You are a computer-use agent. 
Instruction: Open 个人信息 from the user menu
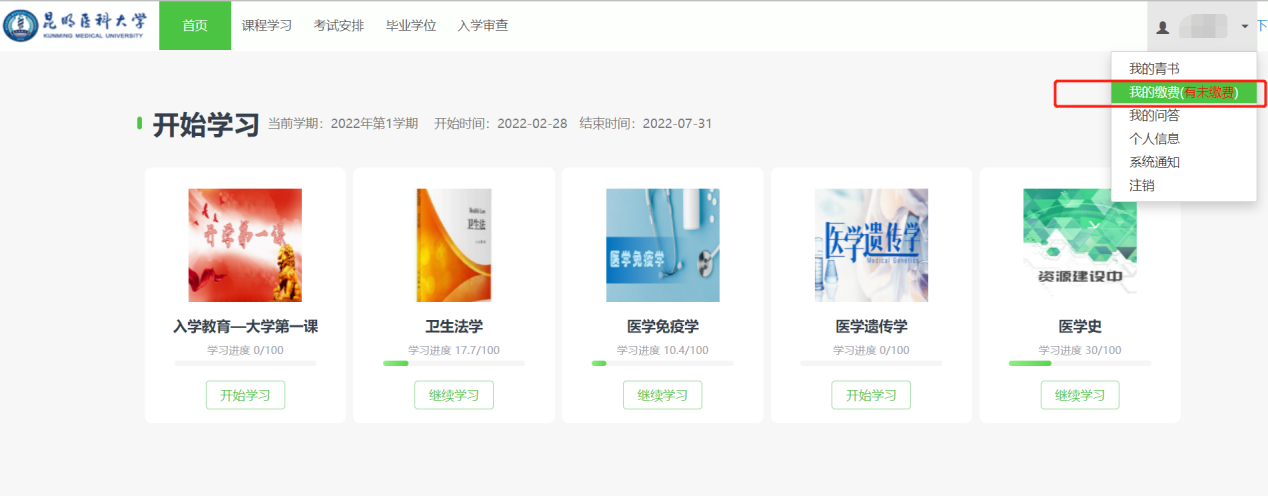pyautogui.click(x=1154, y=139)
